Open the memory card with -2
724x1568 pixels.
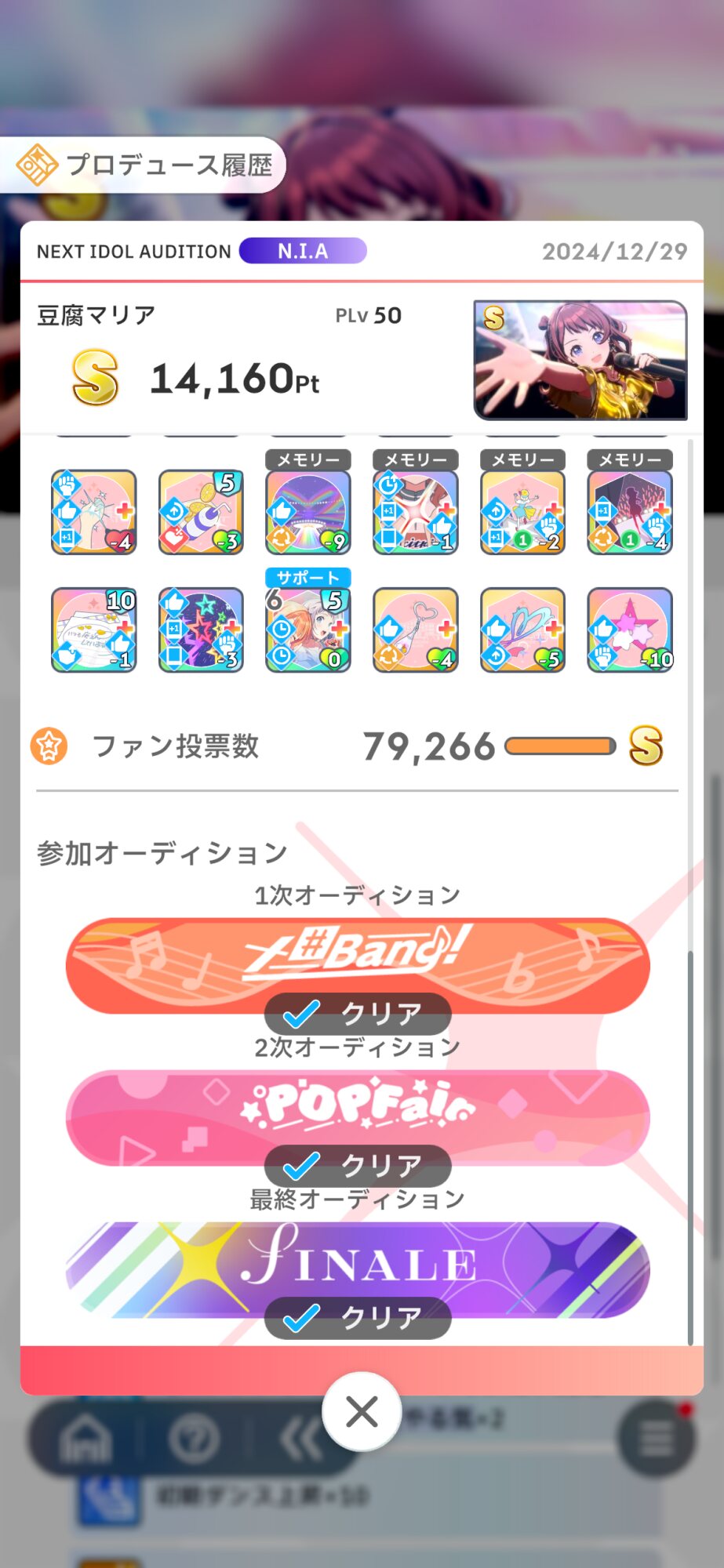point(522,512)
